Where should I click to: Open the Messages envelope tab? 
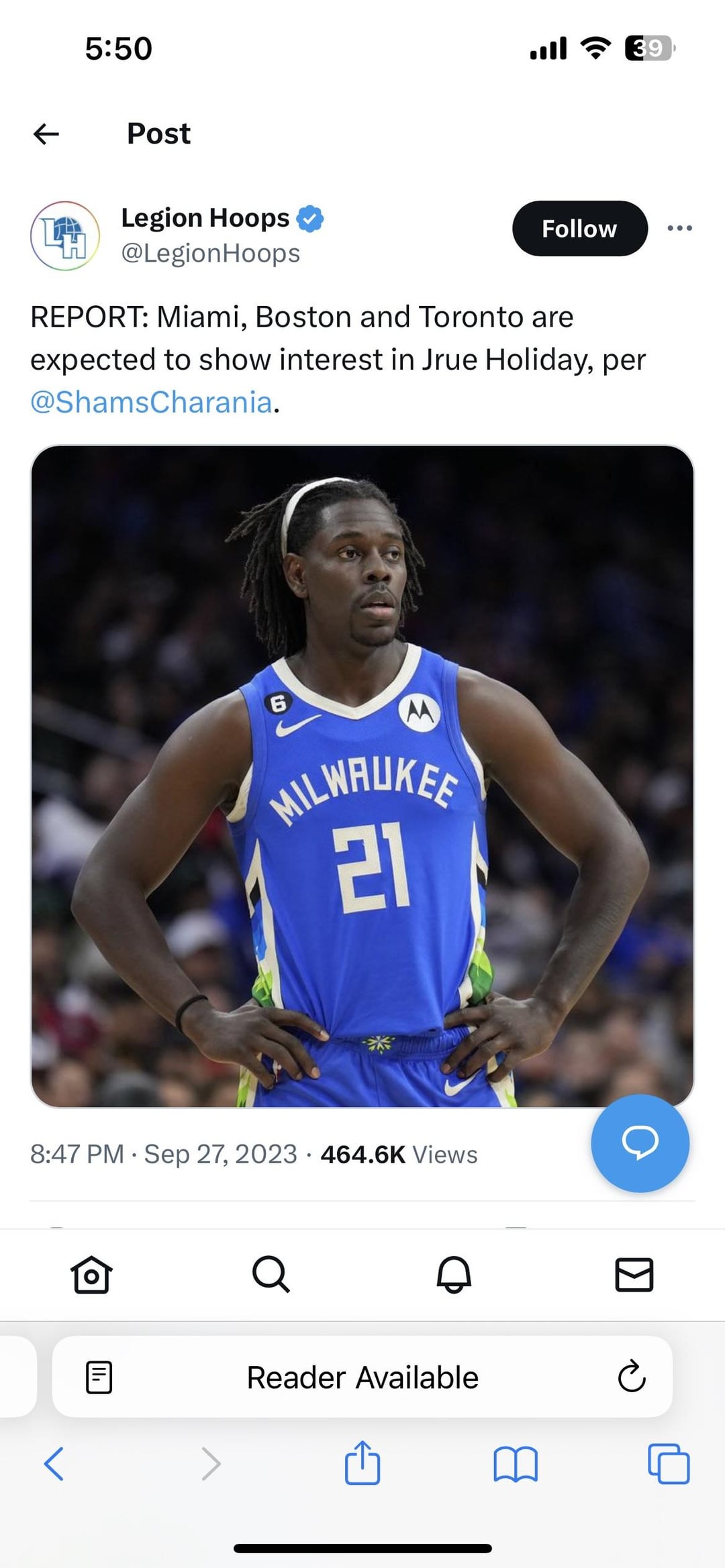(634, 1274)
